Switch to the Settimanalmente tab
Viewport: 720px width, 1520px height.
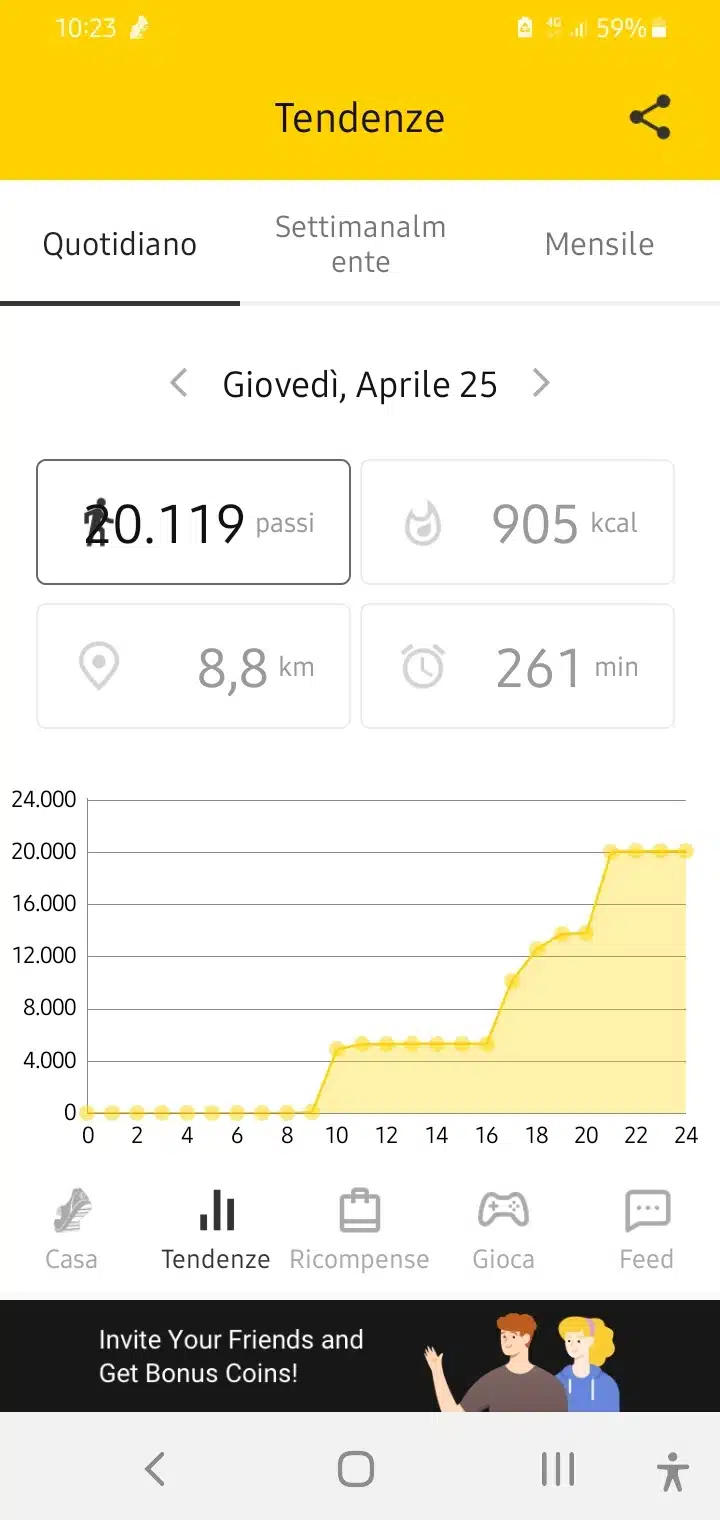coord(360,243)
